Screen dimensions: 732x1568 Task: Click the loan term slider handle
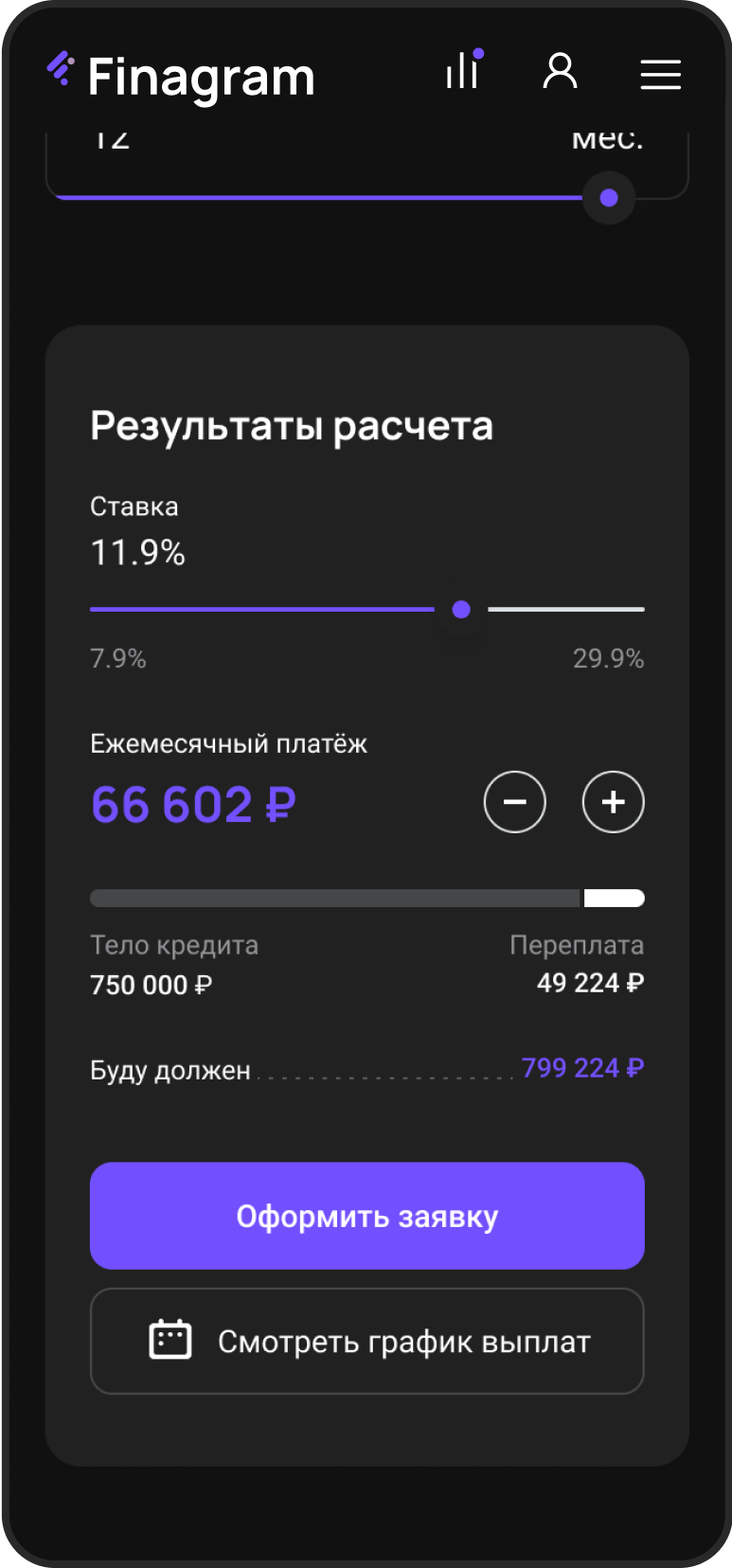[608, 198]
